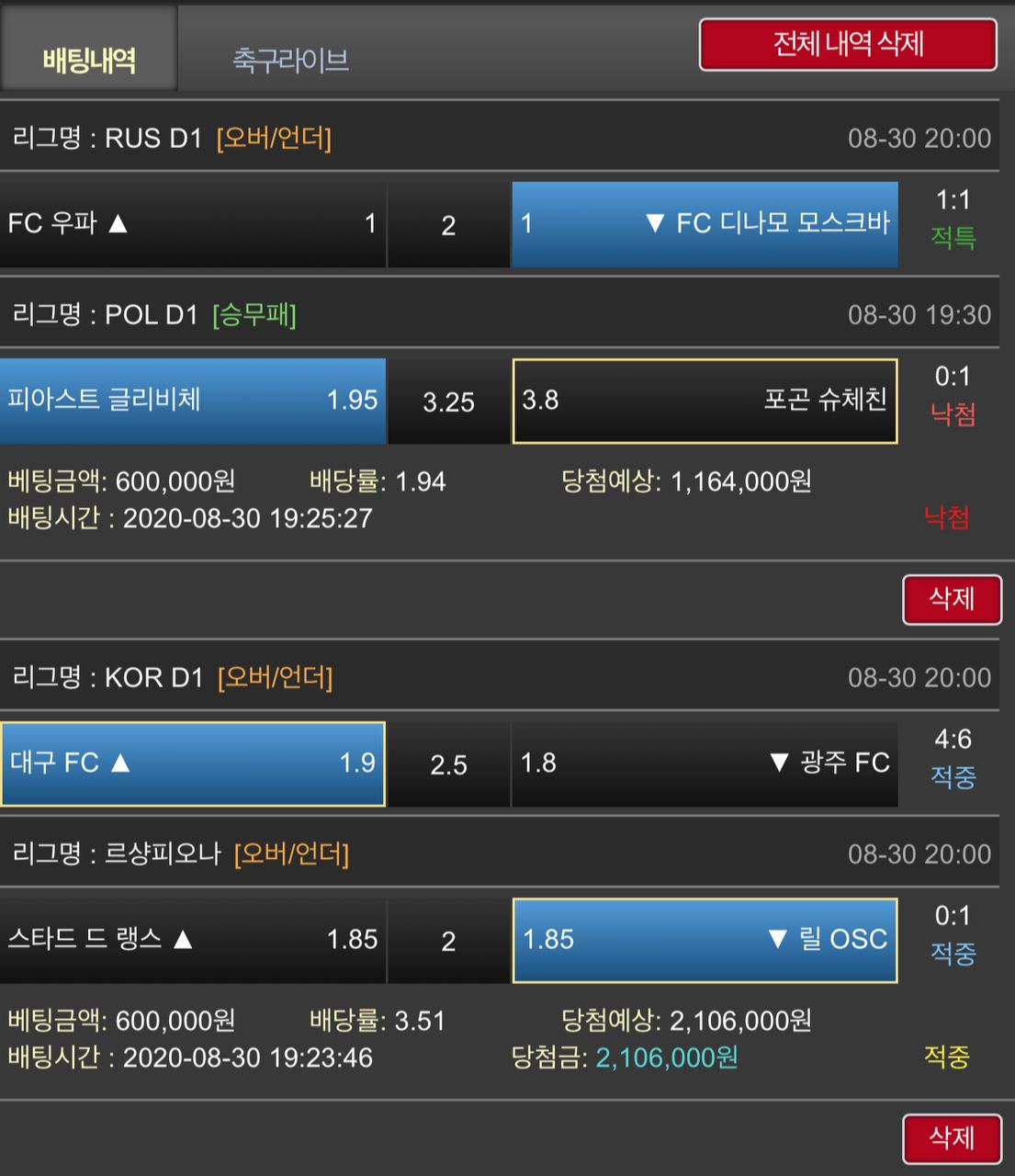Screen dimensions: 1015x1176
Task: Delete the won 2,106,000원 bet slip
Action: click(x=951, y=1138)
